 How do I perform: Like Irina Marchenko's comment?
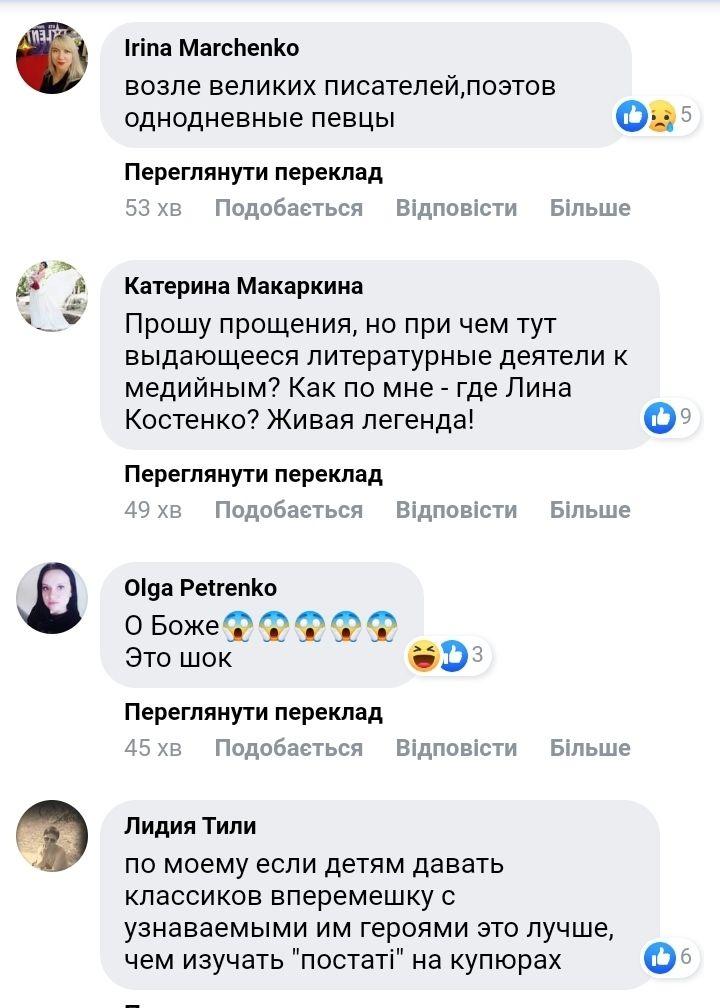288,208
